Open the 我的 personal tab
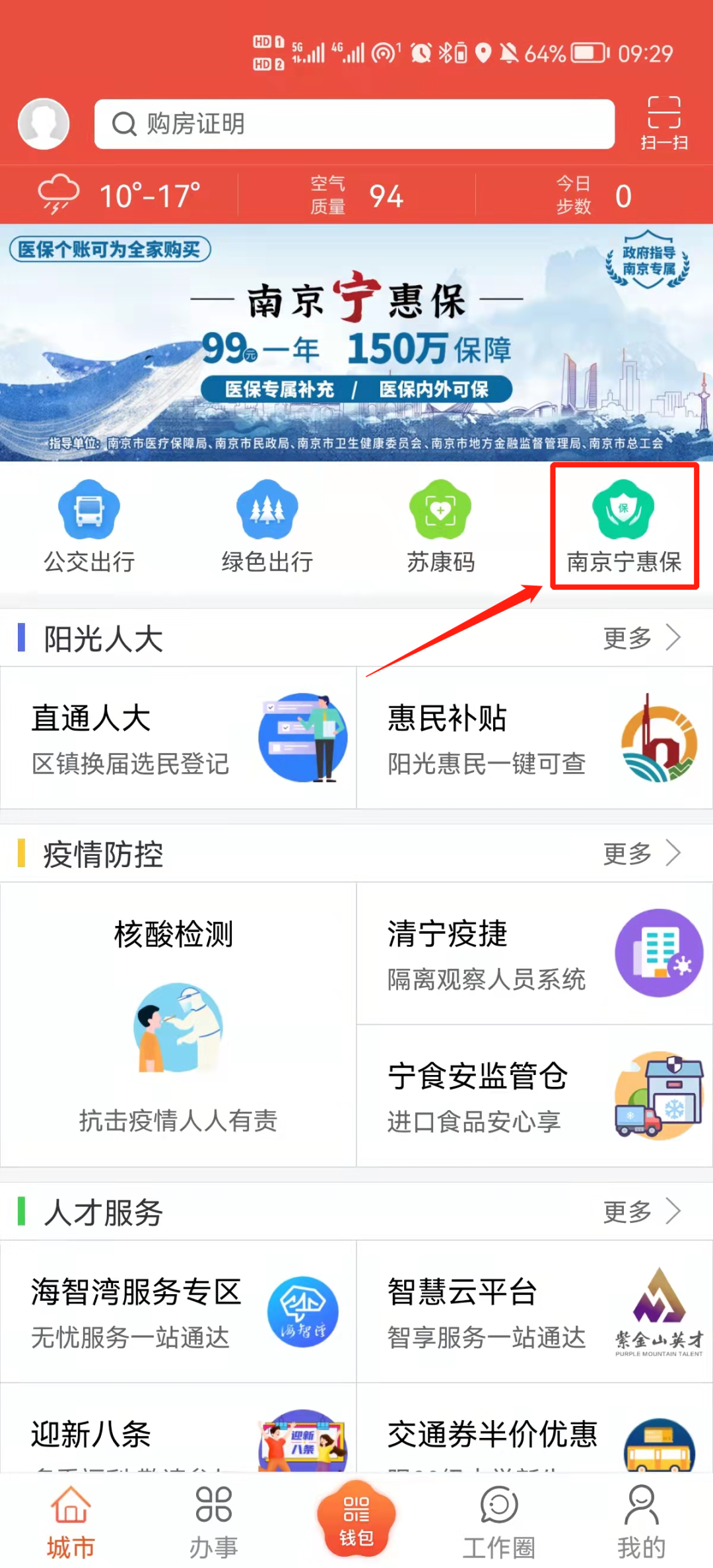 [x=640, y=1518]
